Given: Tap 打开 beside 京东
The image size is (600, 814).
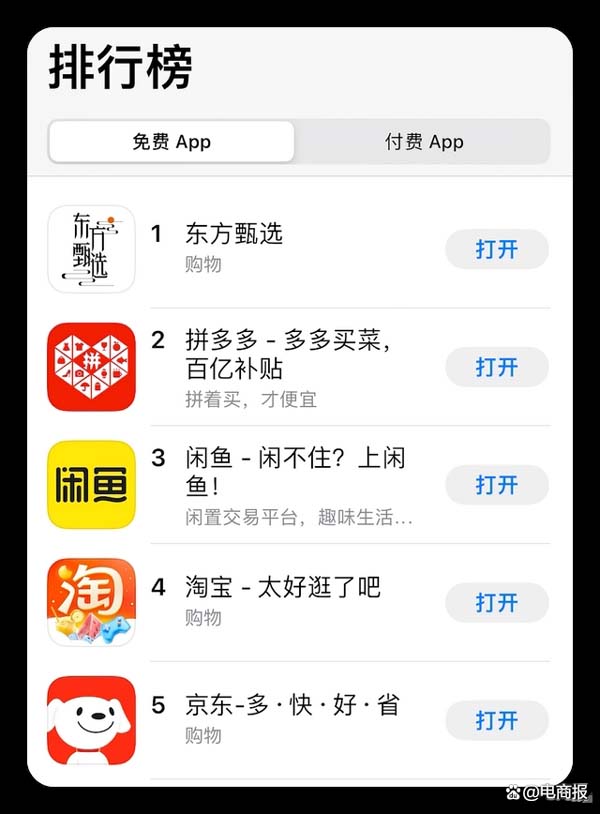Looking at the screenshot, I should [x=496, y=720].
